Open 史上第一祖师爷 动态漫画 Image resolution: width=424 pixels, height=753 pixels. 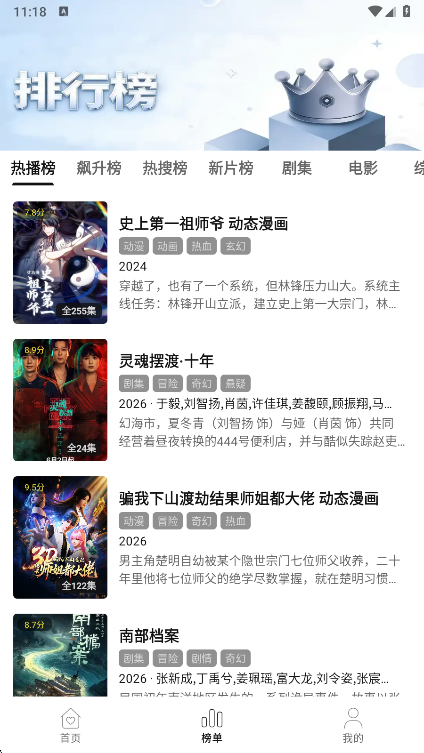click(x=212, y=262)
